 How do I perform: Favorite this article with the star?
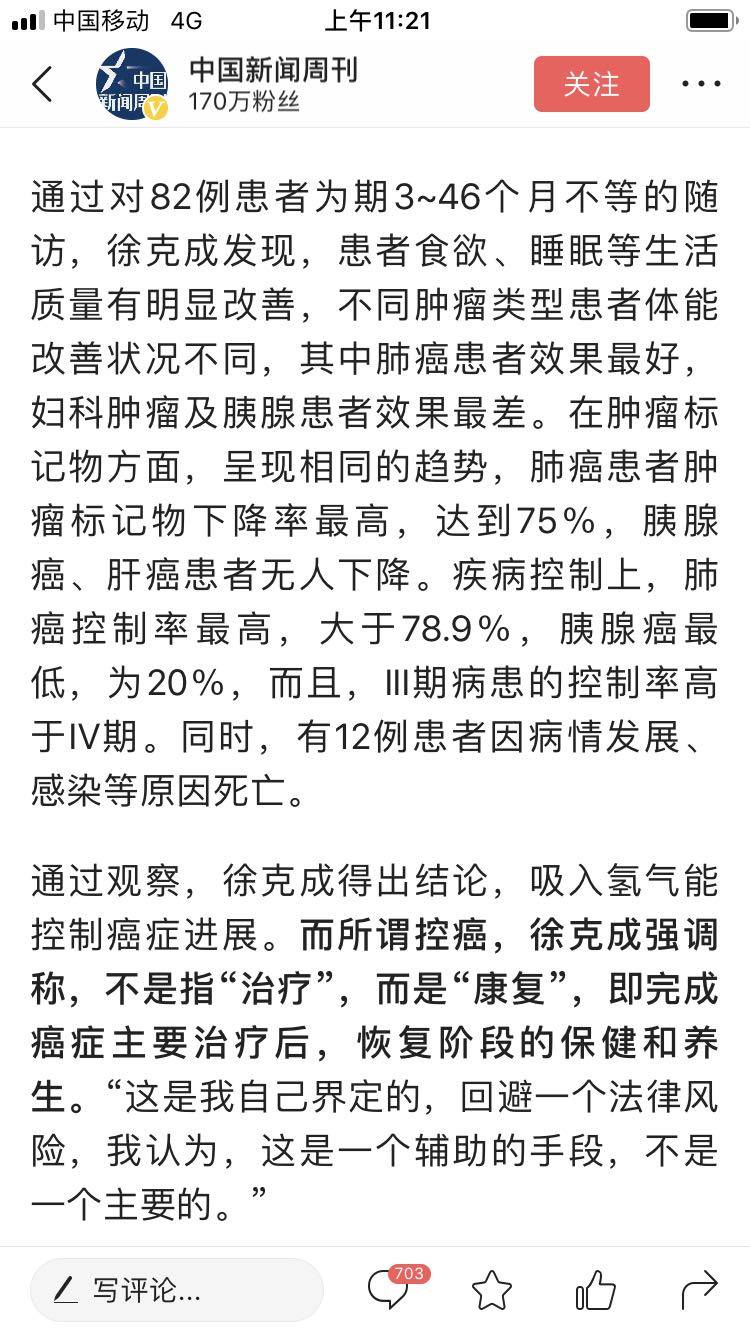pos(492,1290)
